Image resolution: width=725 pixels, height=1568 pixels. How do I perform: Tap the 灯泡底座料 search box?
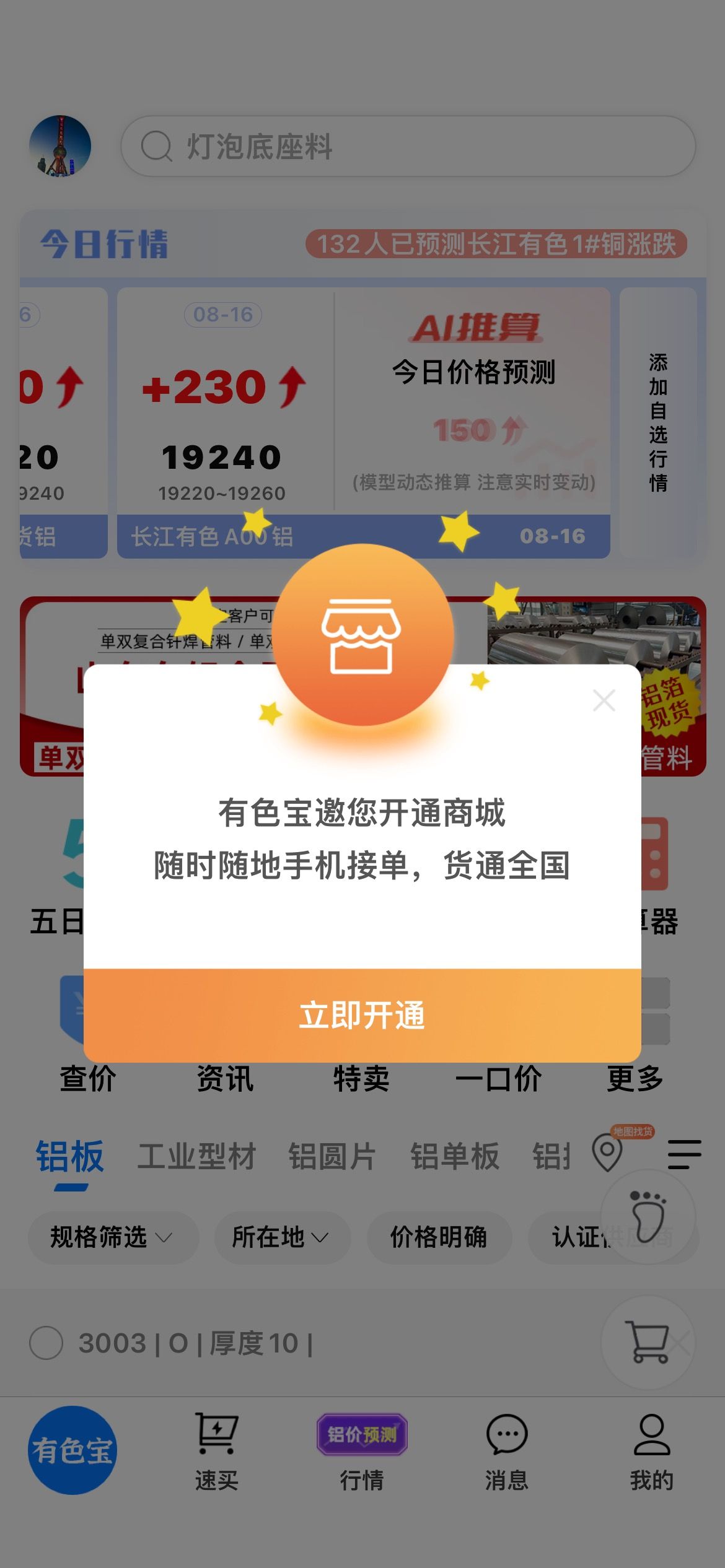[408, 147]
